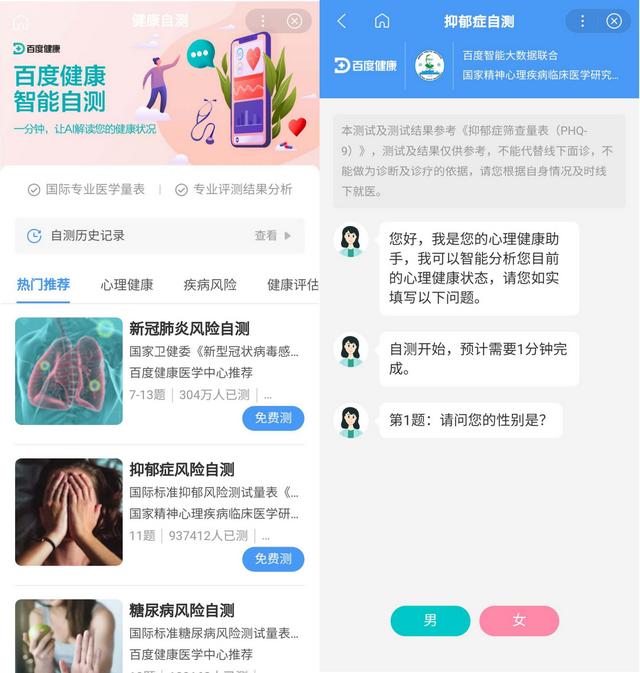The width and height of the screenshot is (640, 673).
Task: Choose 女 as your gender
Action: click(x=519, y=621)
